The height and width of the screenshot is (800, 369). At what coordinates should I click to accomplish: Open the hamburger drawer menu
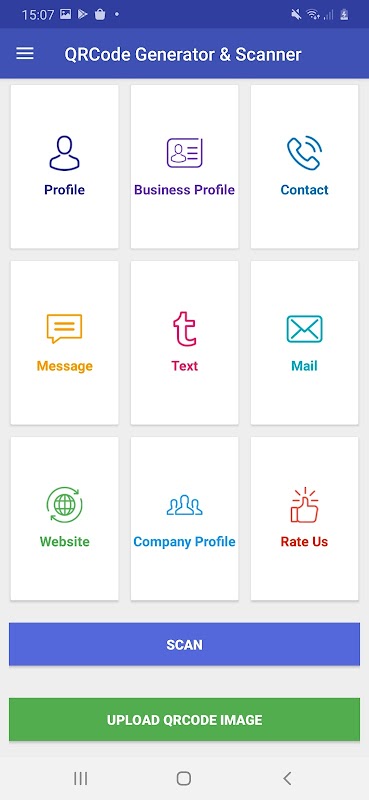(x=25, y=54)
